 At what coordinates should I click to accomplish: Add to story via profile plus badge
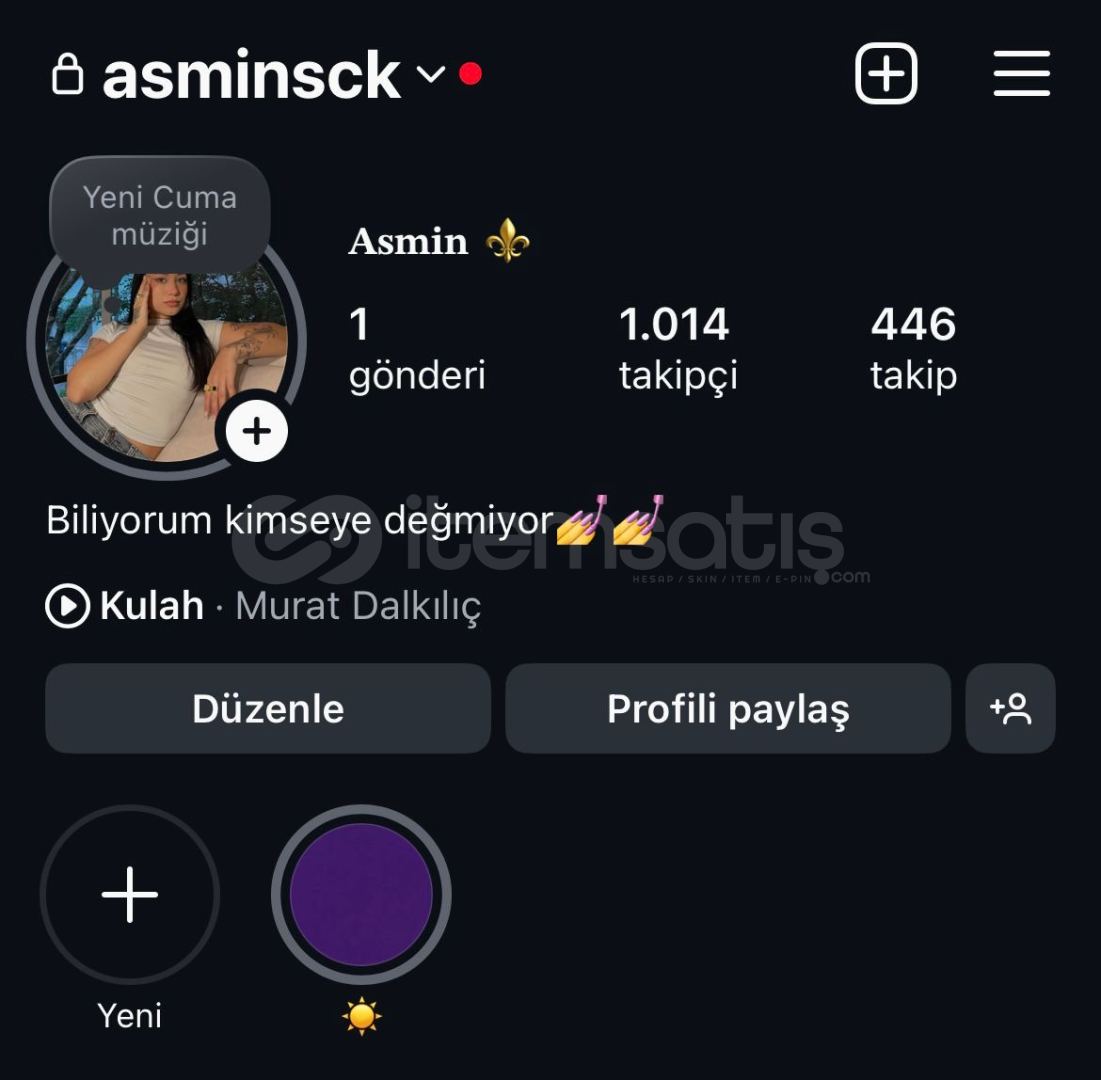click(257, 431)
